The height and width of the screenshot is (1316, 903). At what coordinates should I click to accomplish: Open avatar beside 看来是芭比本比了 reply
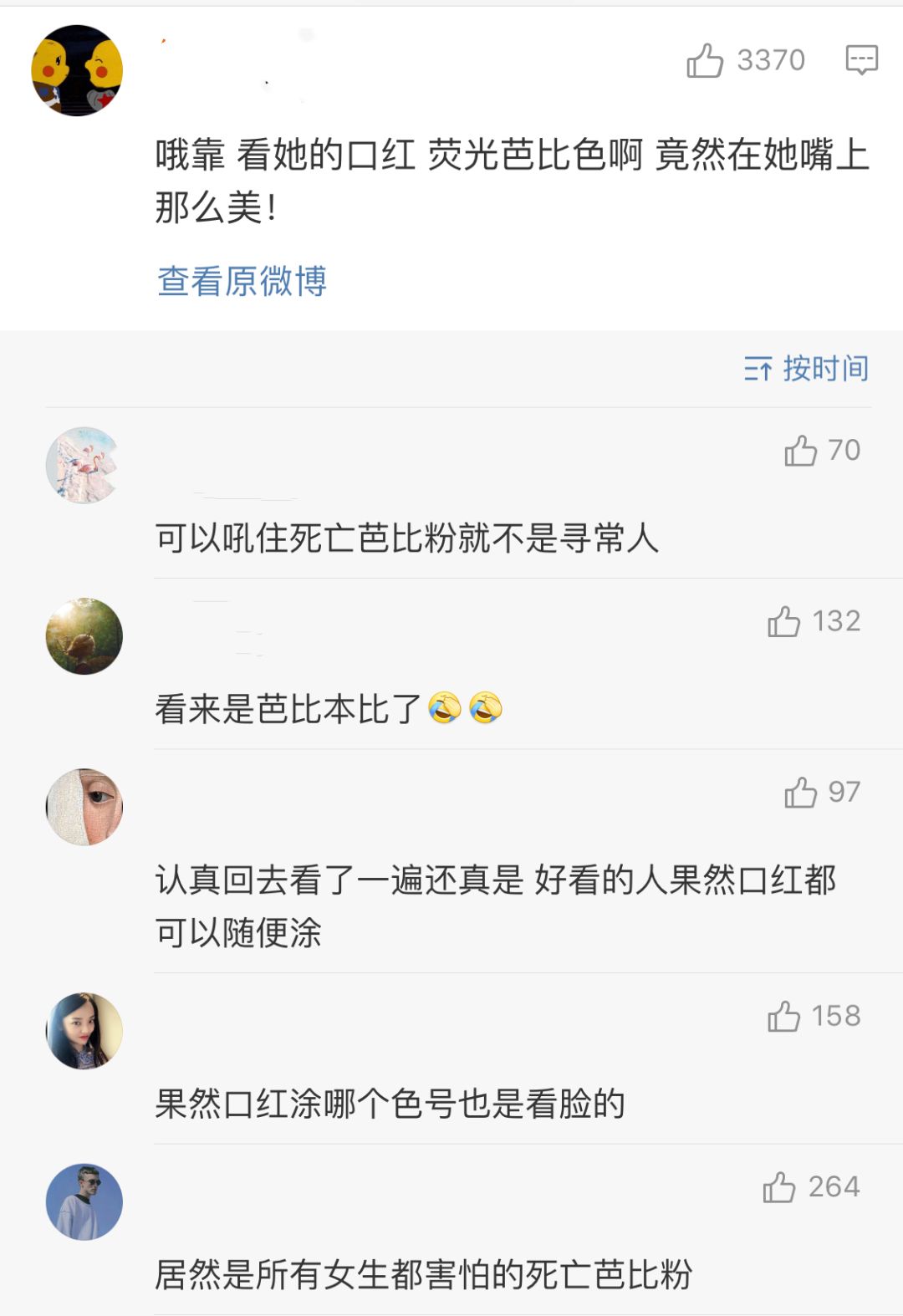[x=84, y=636]
